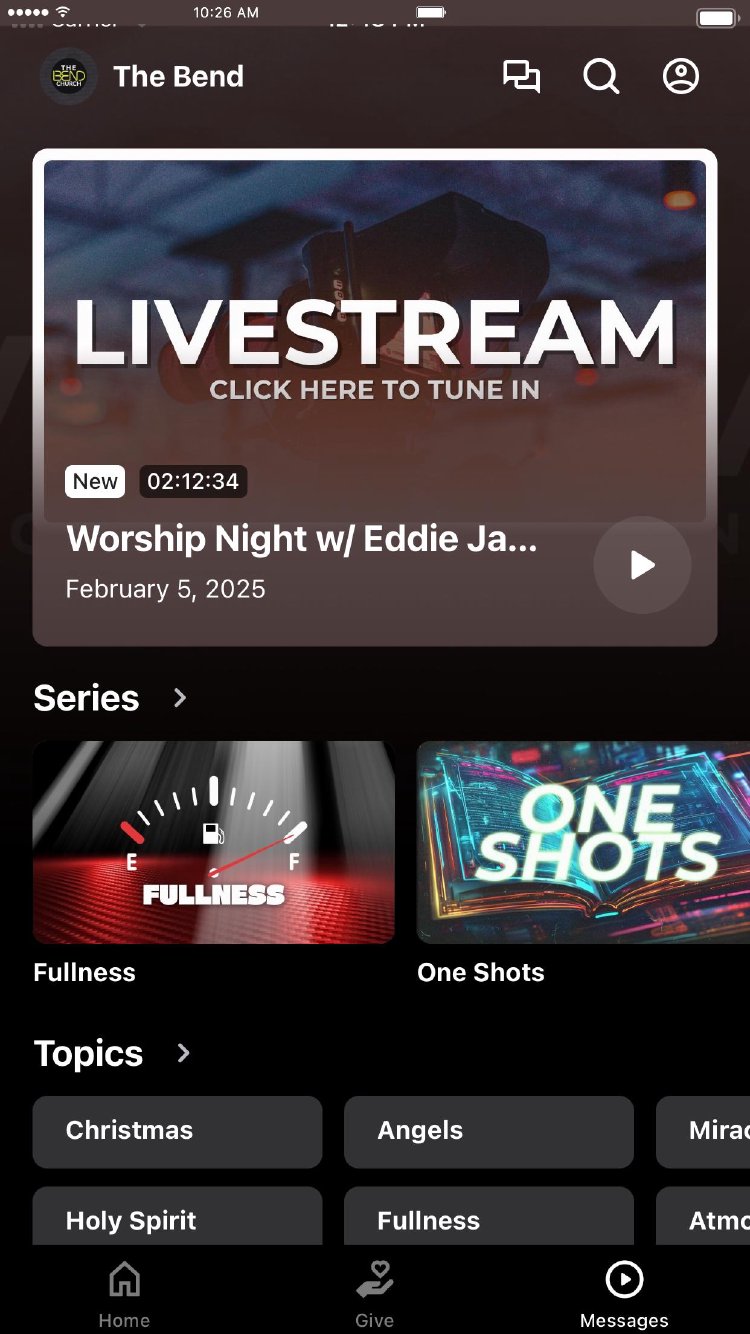Image resolution: width=750 pixels, height=1334 pixels.
Task: Switch to the Messages tab
Action: 624,1294
